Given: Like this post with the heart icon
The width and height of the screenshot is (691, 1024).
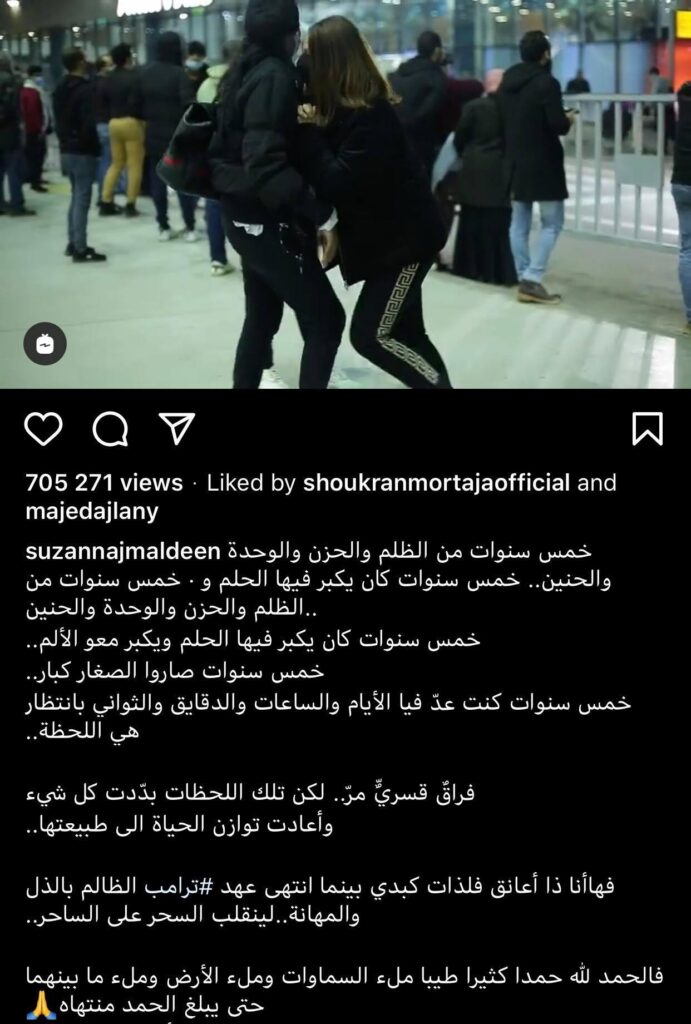Looking at the screenshot, I should click(43, 429).
